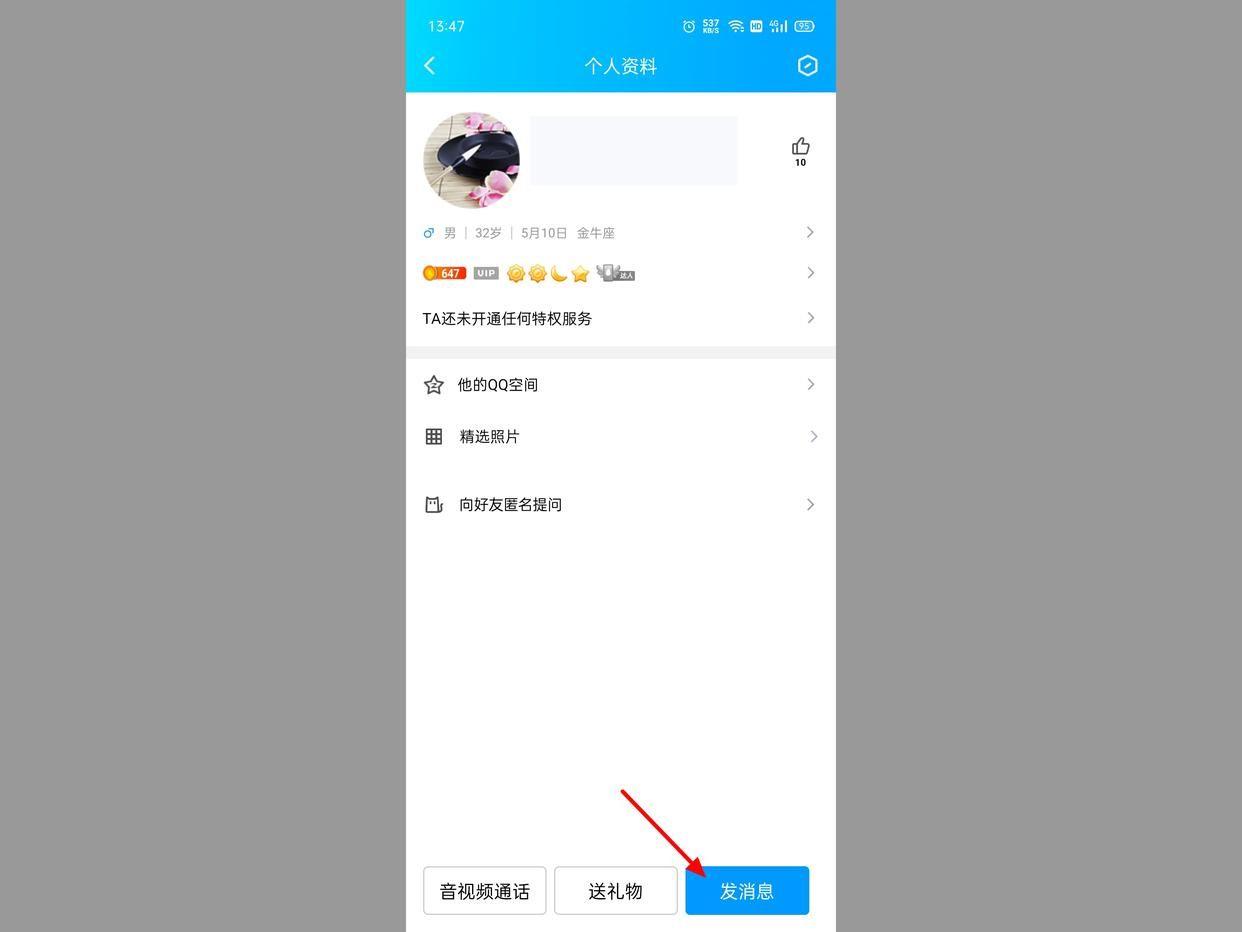1242x932 pixels.
Task: Start a 音视频通话 call
Action: [485, 891]
